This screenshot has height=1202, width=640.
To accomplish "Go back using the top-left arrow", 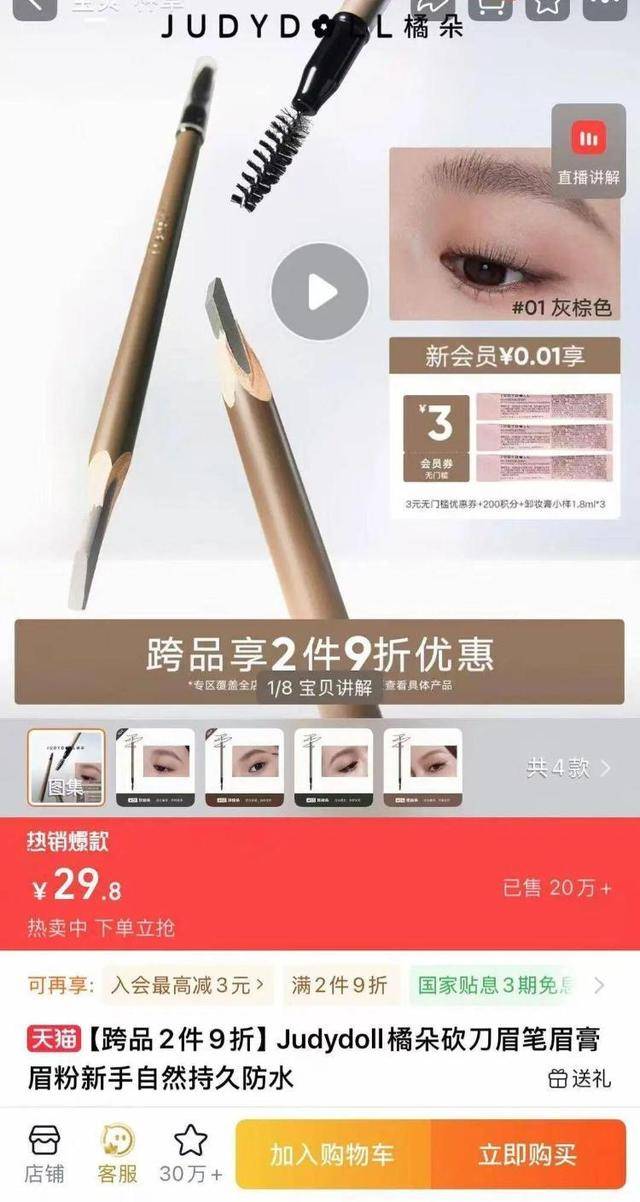I will [33, 8].
